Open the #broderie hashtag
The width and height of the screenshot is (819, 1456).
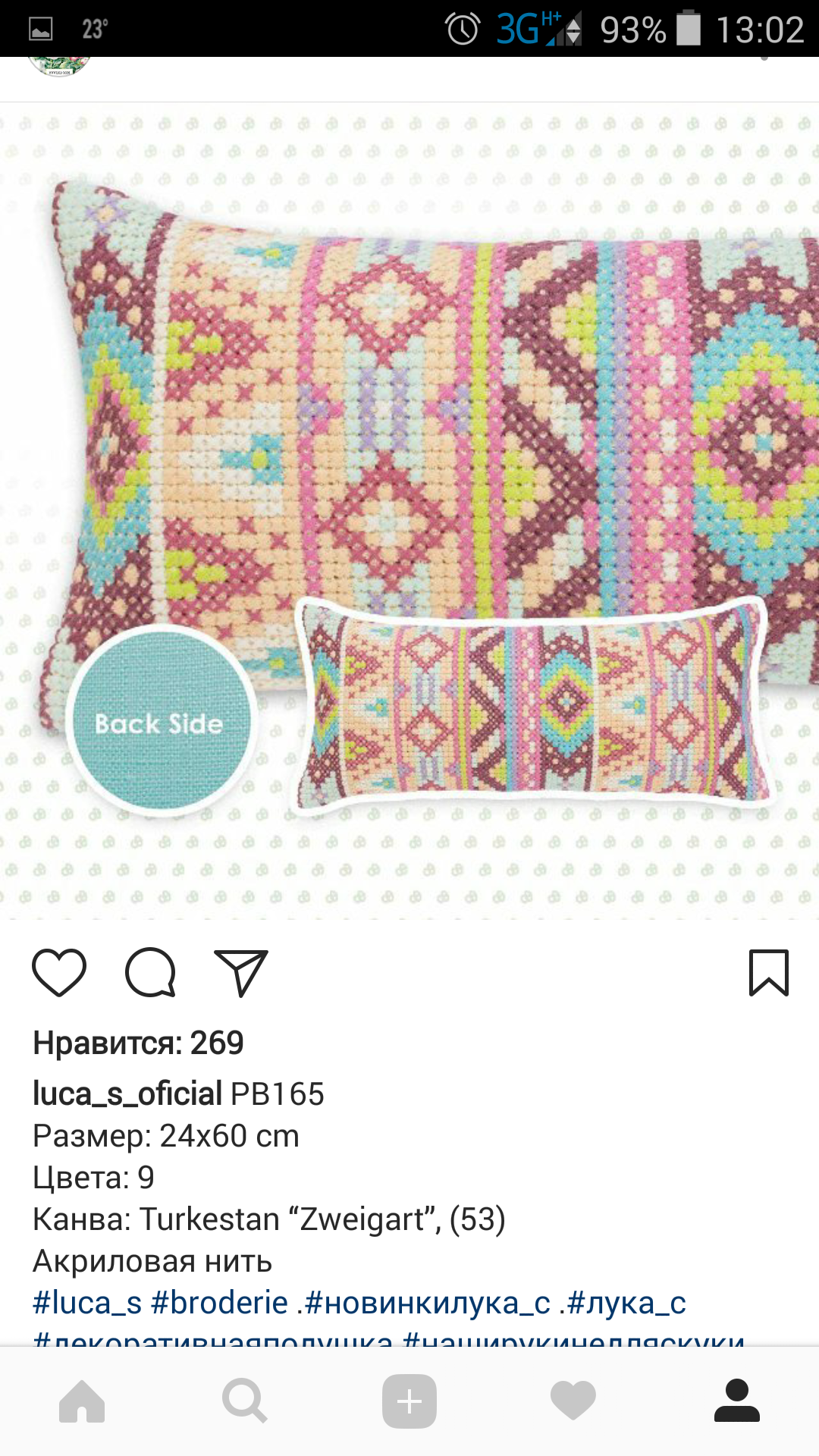tap(219, 1303)
